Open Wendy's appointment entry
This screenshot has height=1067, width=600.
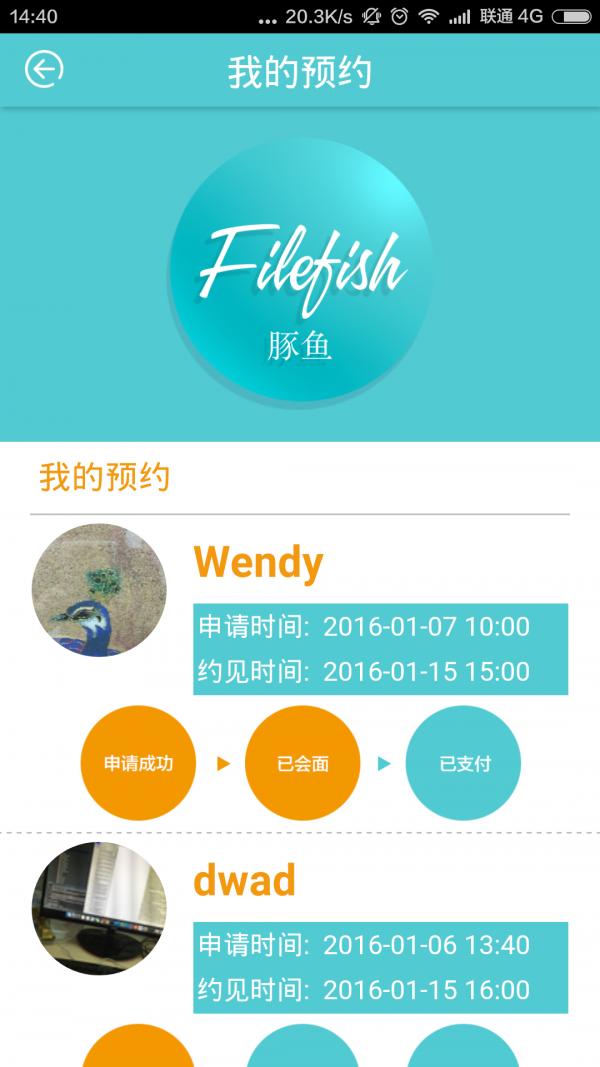pos(380,648)
